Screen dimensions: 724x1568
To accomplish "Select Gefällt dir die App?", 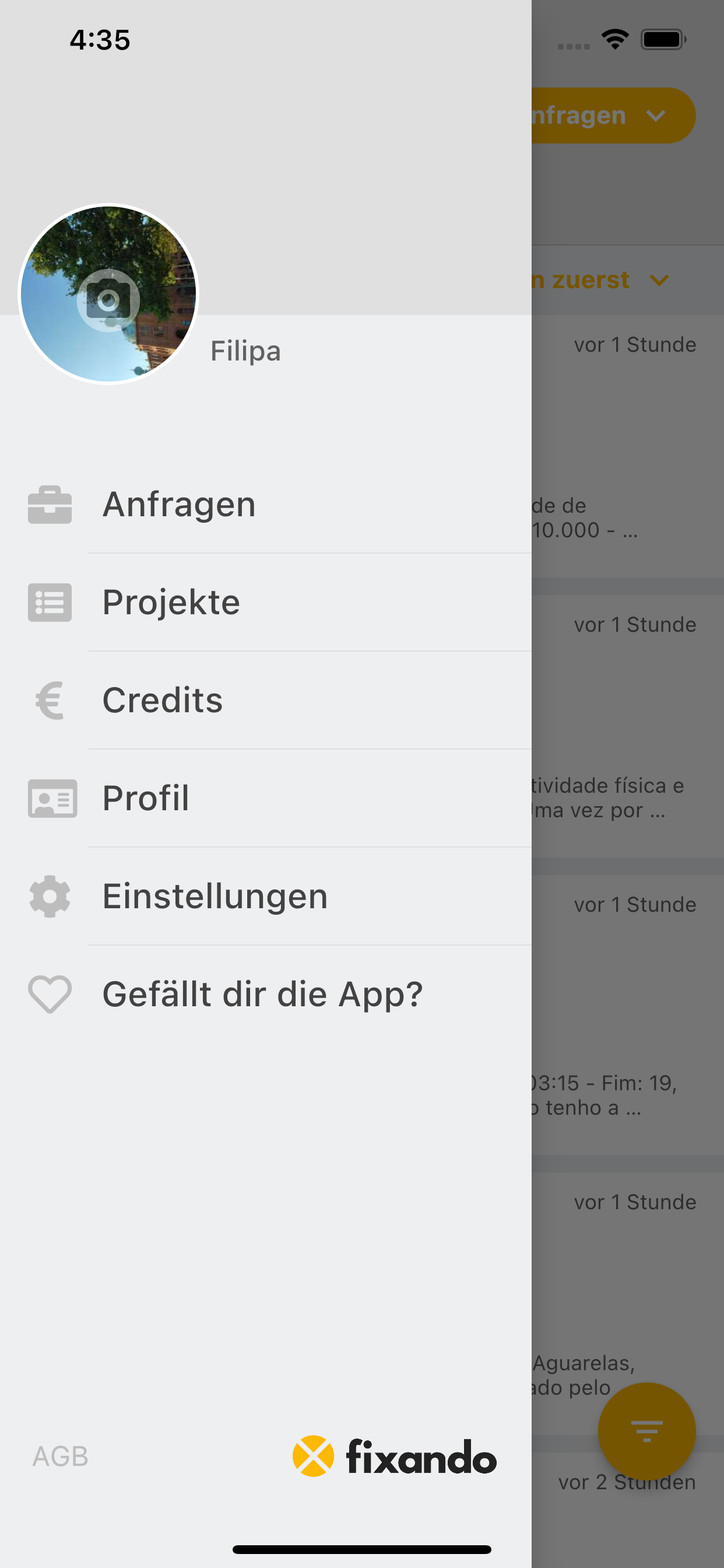I will click(266, 995).
